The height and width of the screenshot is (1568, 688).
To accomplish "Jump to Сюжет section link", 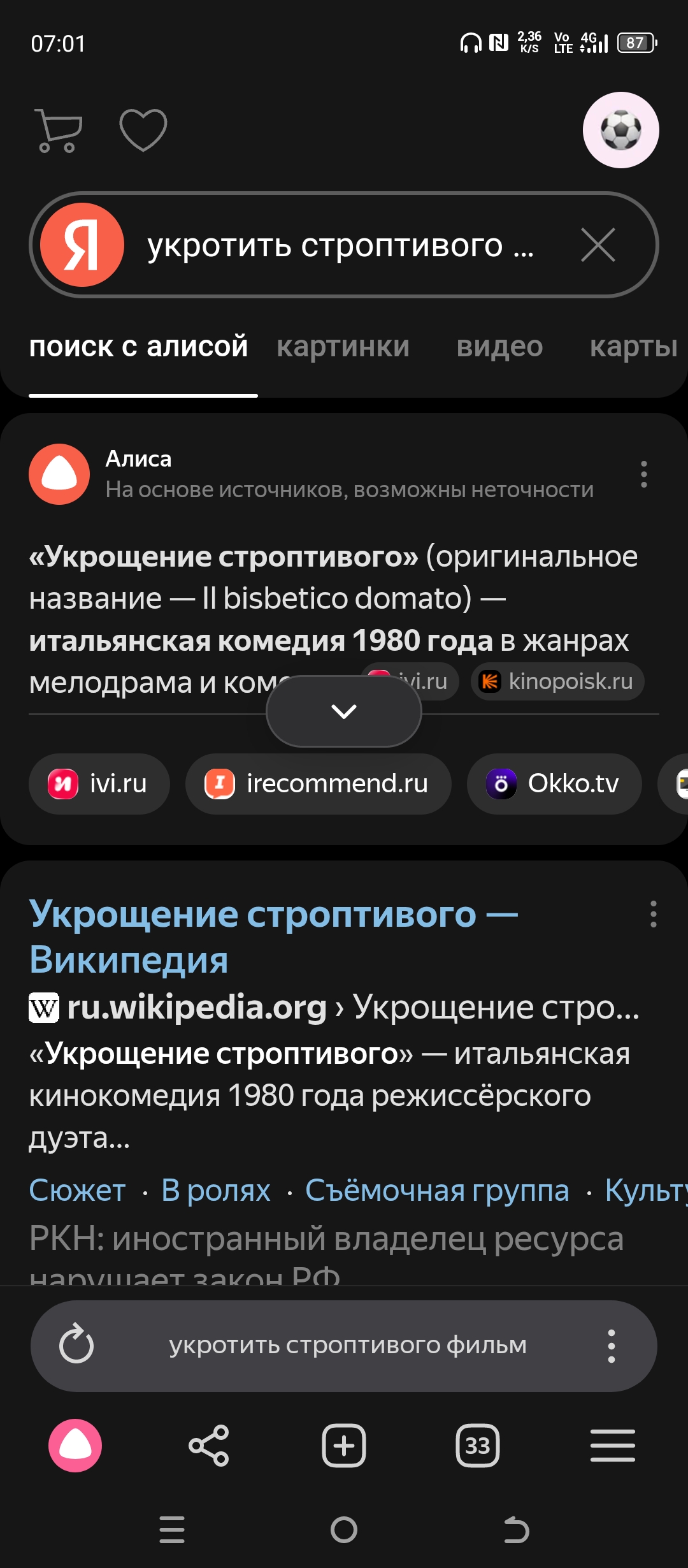I will [77, 1190].
